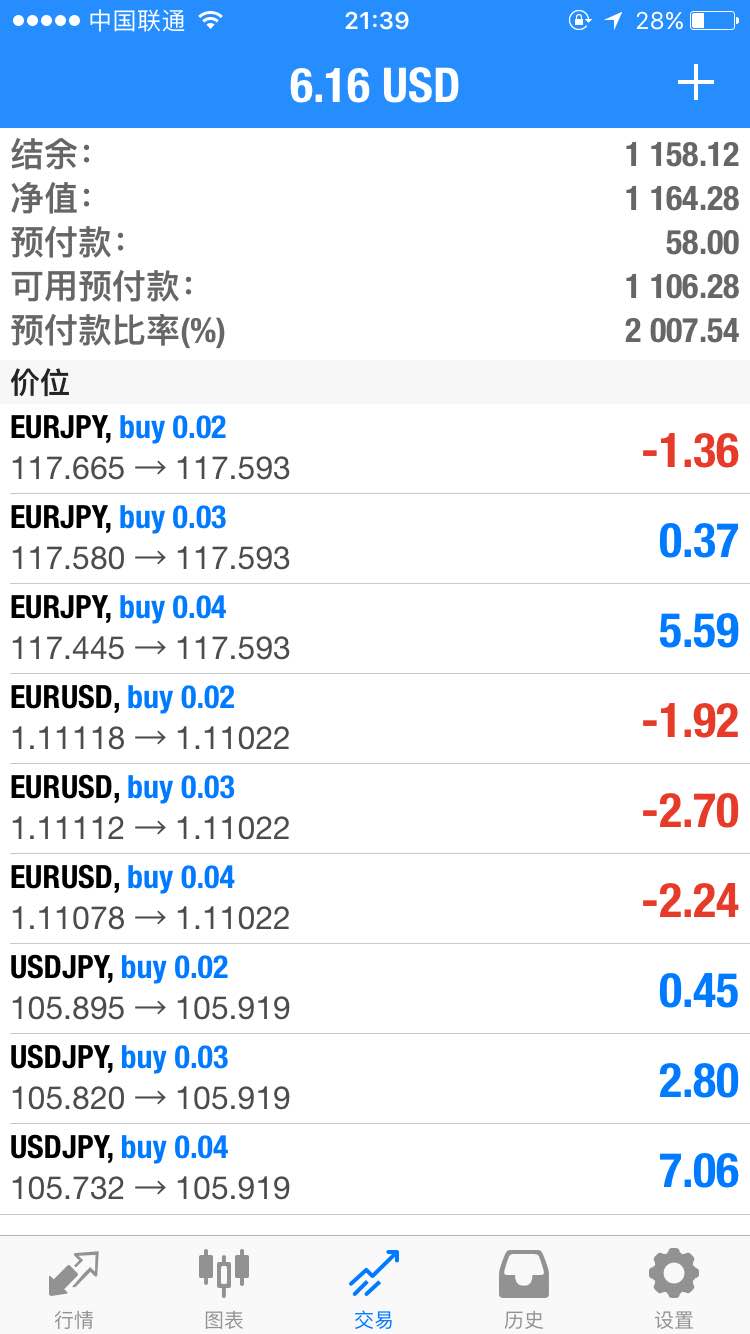This screenshot has height=1334, width=750.
Task: Open EURUSD buy 0.02 position
Action: pos(375,719)
